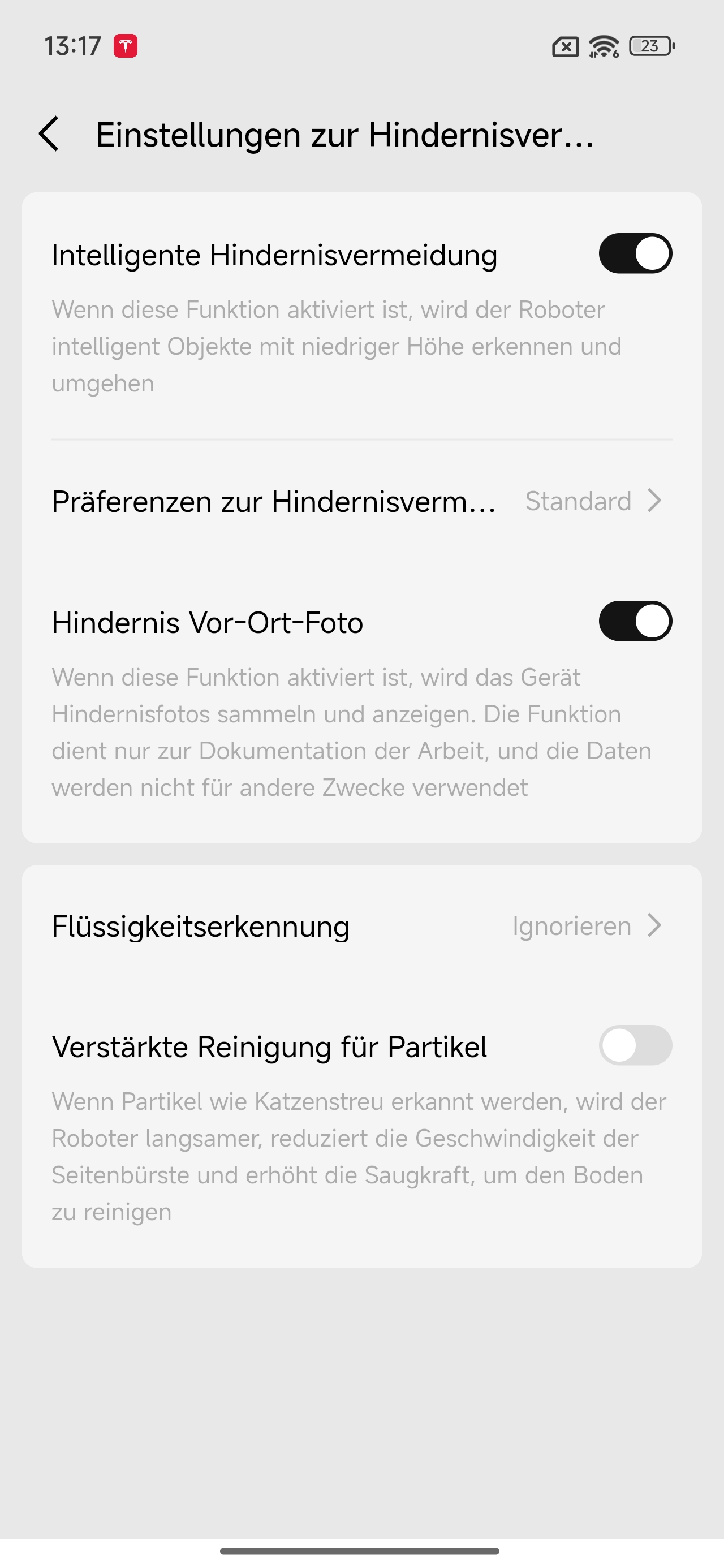Disable Intelligente Hindernisvermeidung switch

(635, 253)
